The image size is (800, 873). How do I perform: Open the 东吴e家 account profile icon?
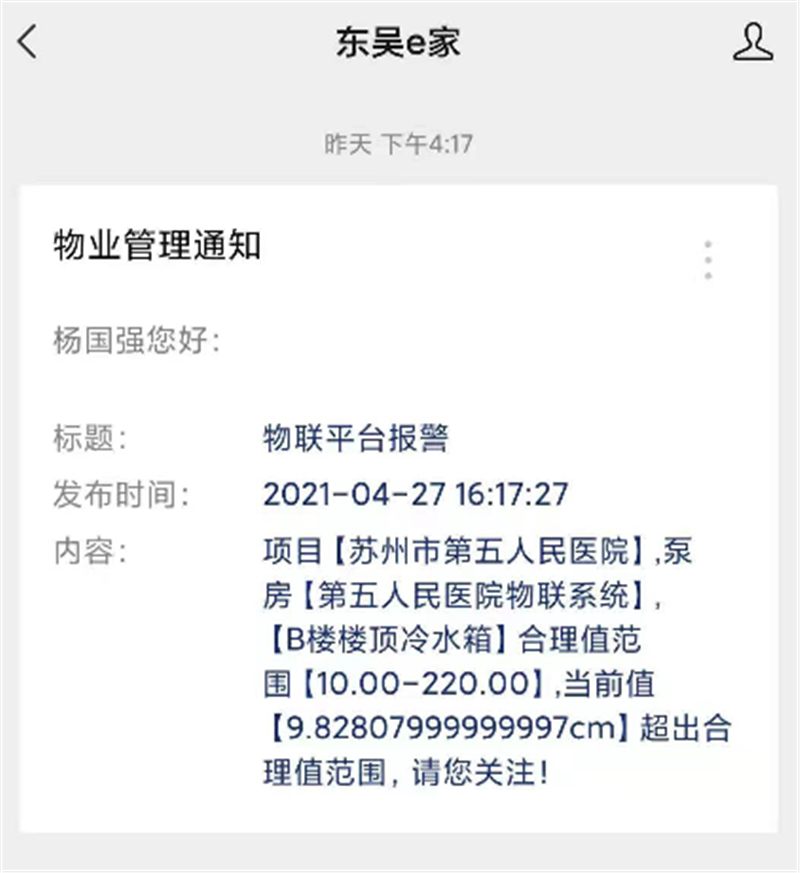pyautogui.click(x=752, y=43)
